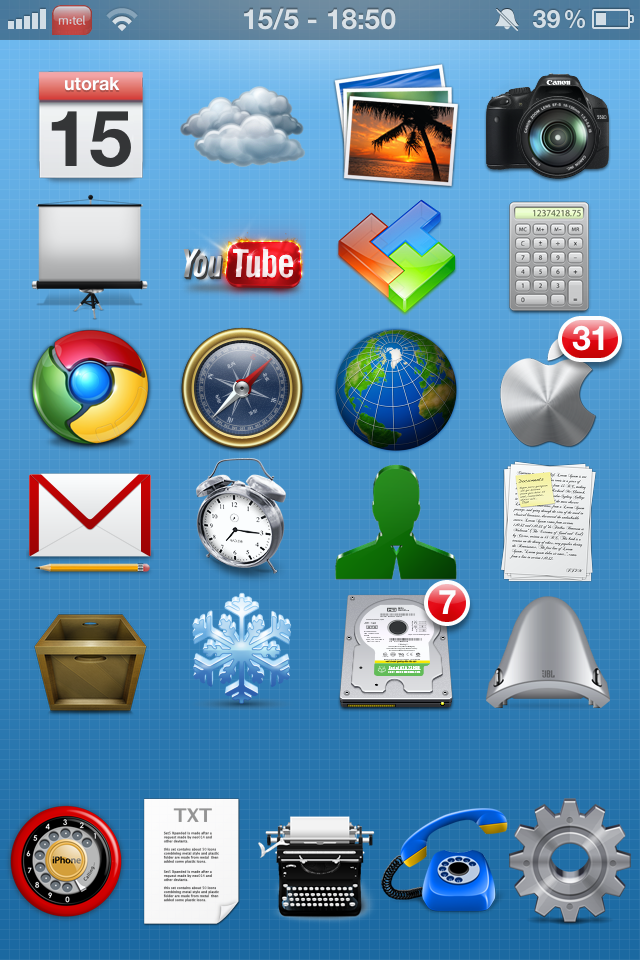640x960 pixels.
Task: Launch the YouTube app
Action: pos(242,264)
